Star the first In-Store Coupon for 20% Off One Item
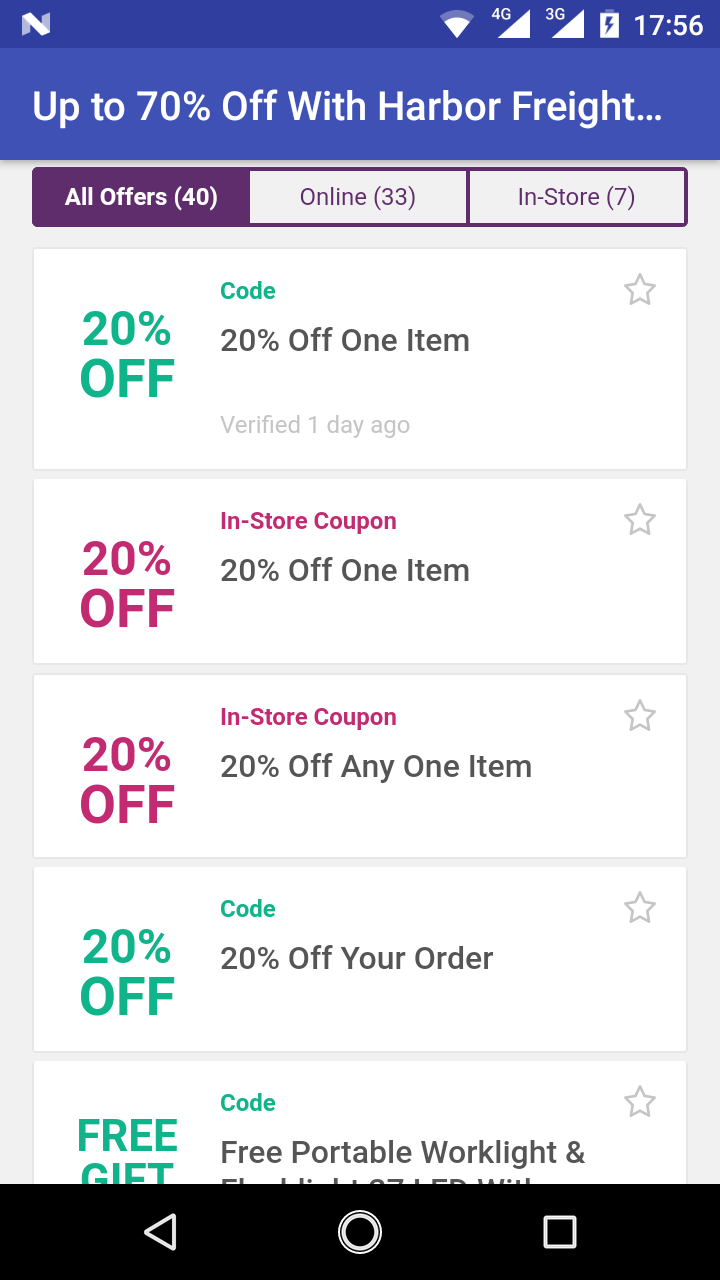The width and height of the screenshot is (720, 1280). pyautogui.click(x=640, y=520)
